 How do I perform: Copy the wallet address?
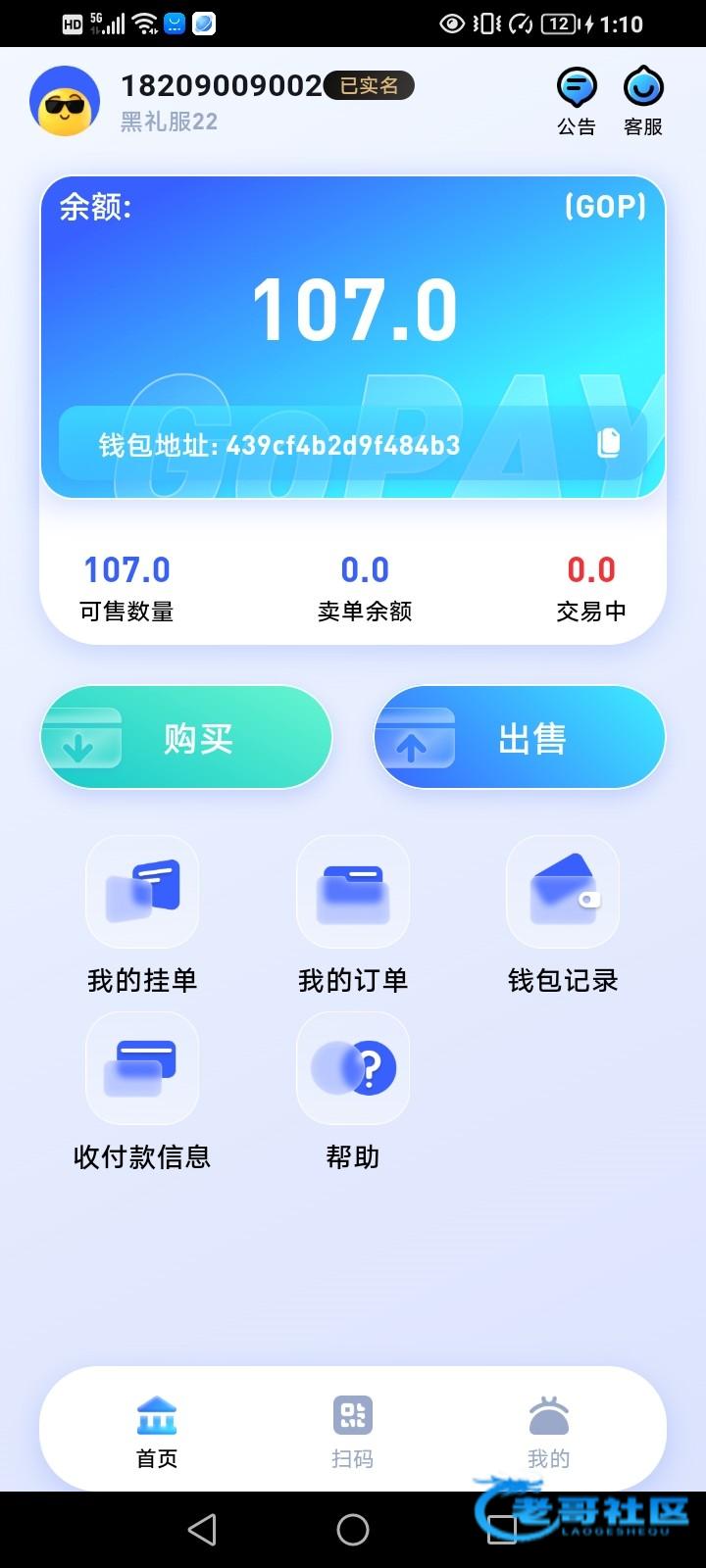pyautogui.click(x=609, y=443)
